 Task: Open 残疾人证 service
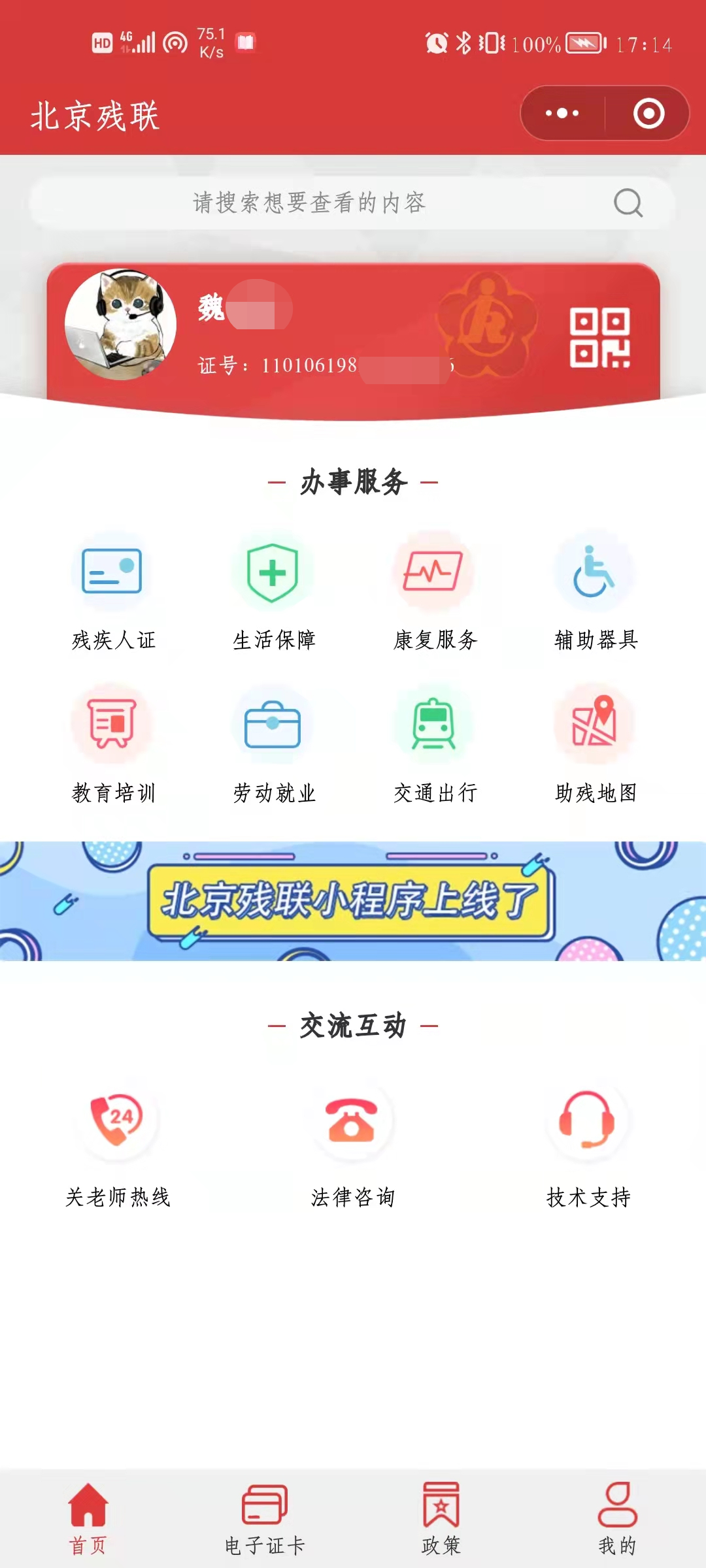click(112, 593)
